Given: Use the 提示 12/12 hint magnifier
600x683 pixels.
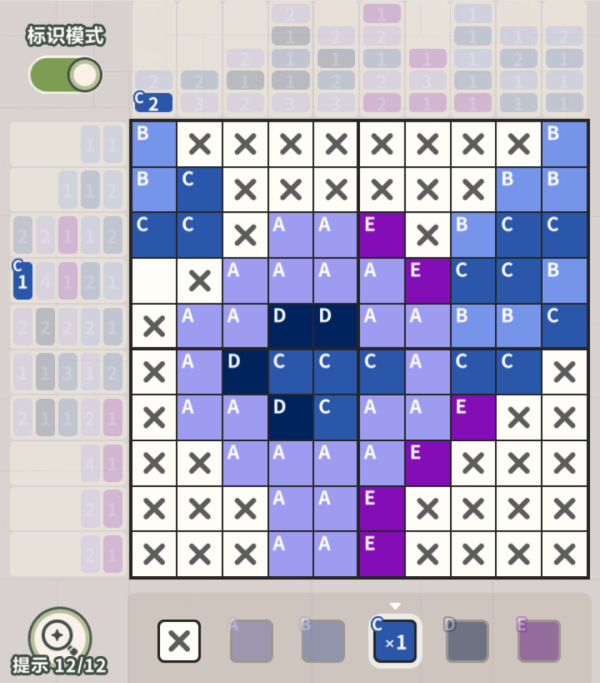Looking at the screenshot, I should point(60,635).
